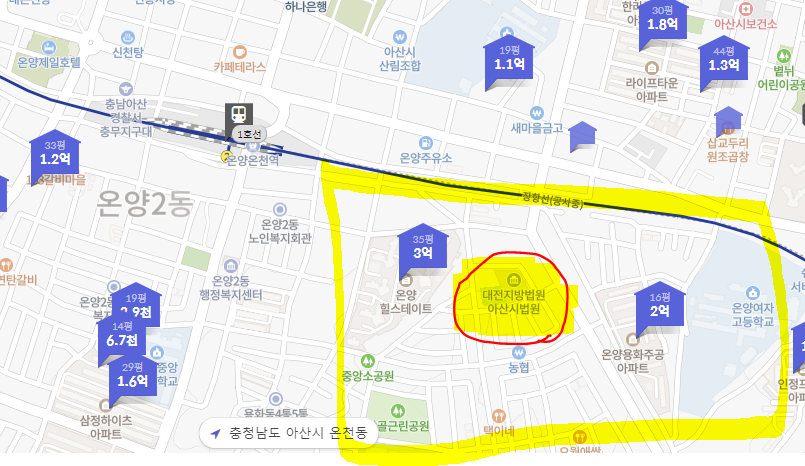The image size is (805, 466).
Task: Open the 35평 3억 apartment price marker
Action: [422, 248]
